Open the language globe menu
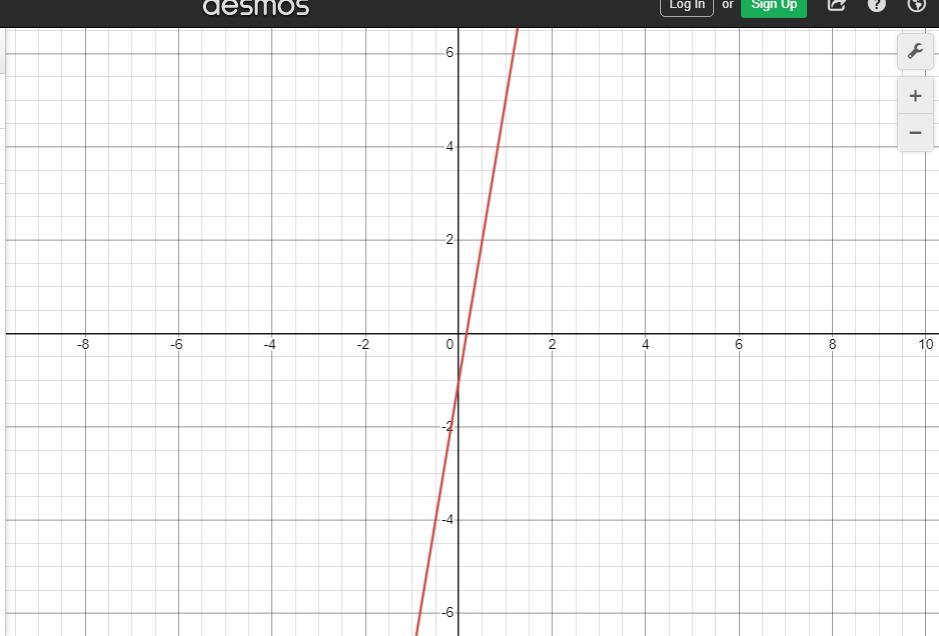The height and width of the screenshot is (636, 939). [x=916, y=5]
